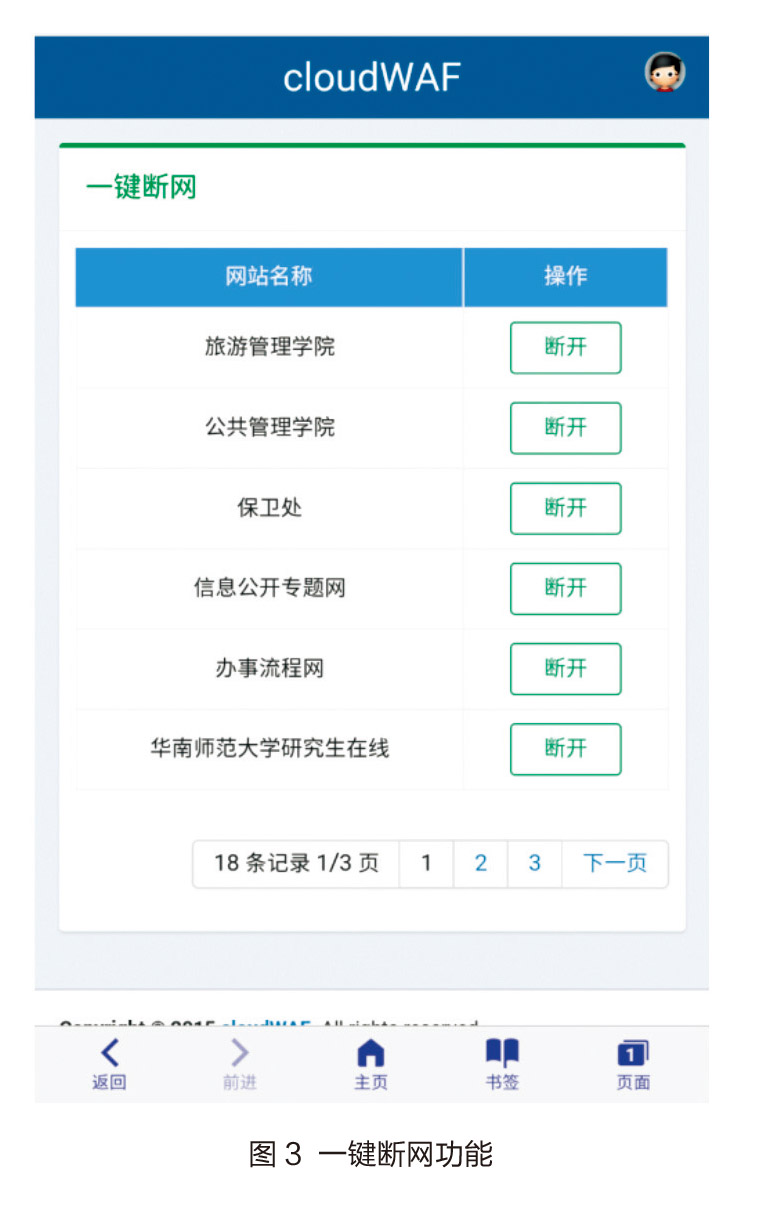
Task: Select page 1 in the pagination
Action: [x=426, y=864]
